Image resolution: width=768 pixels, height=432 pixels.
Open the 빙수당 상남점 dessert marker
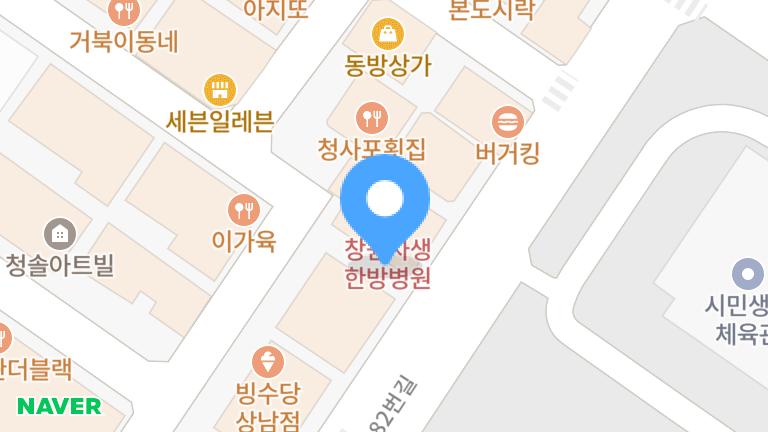268,361
